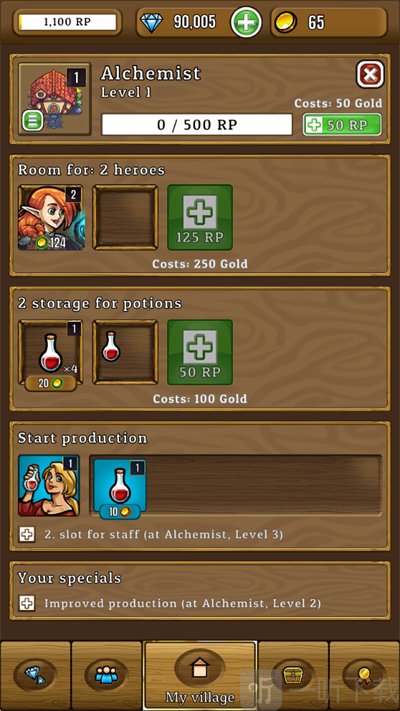Open the achievements medal tab
Viewport: 400px width, 711px height.
pos(364,676)
